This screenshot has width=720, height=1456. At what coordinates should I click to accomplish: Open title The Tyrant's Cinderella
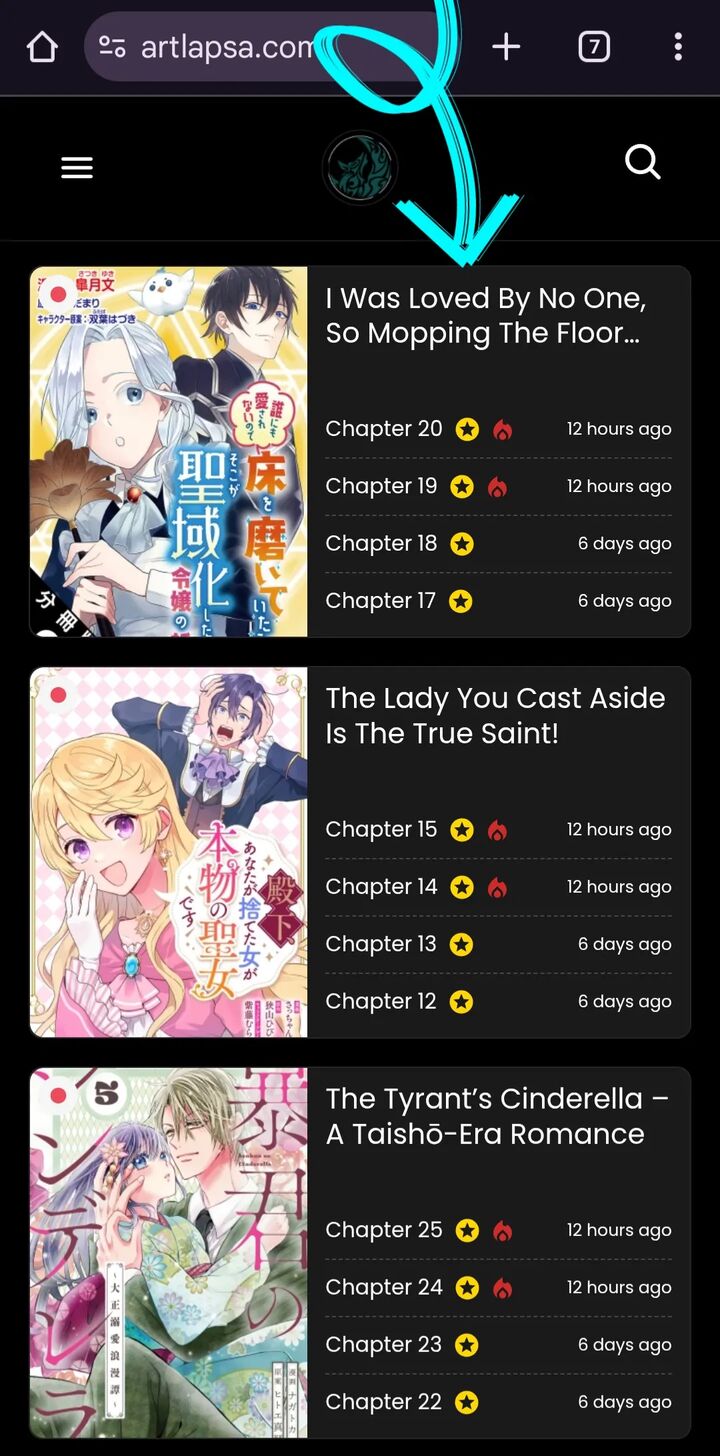coord(497,1116)
